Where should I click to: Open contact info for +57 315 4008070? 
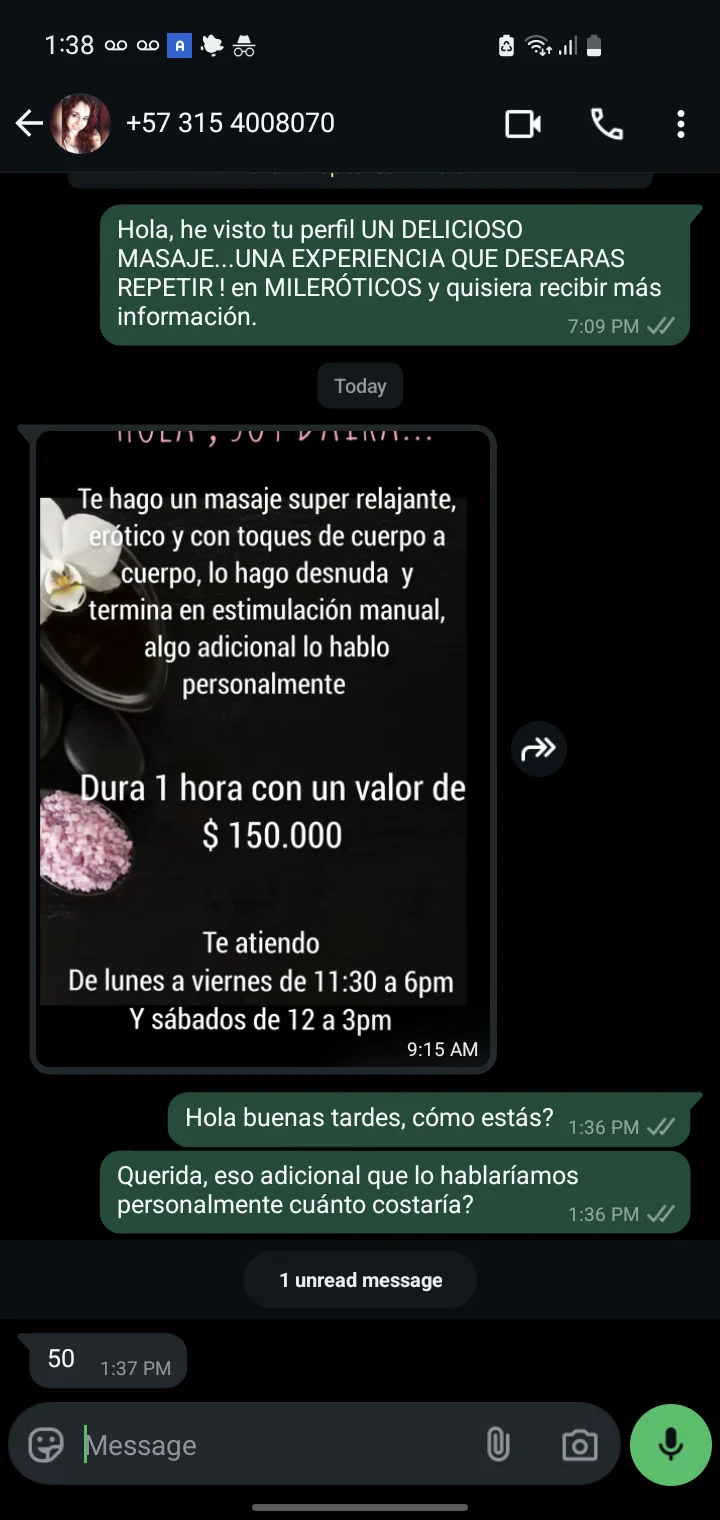230,124
